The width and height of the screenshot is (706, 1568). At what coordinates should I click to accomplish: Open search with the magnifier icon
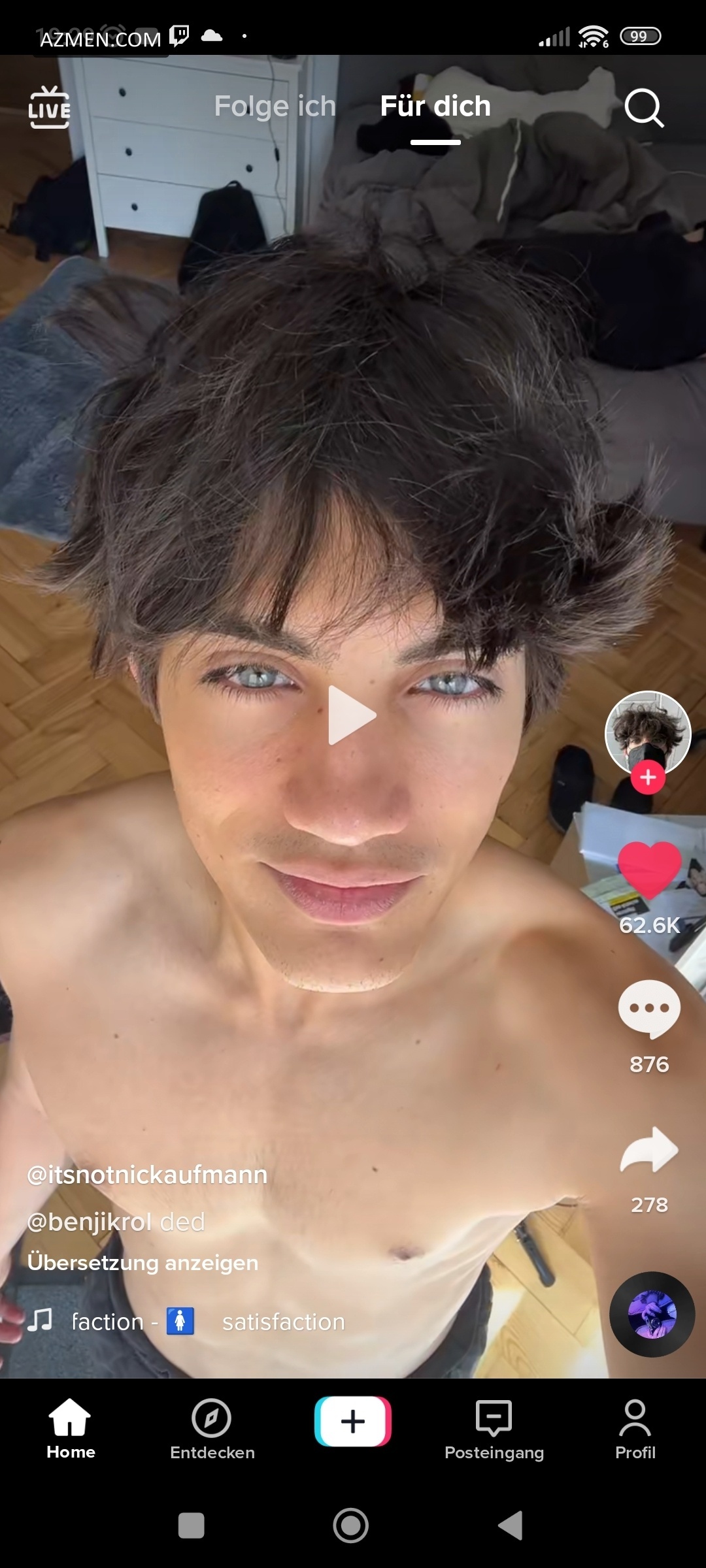click(644, 108)
